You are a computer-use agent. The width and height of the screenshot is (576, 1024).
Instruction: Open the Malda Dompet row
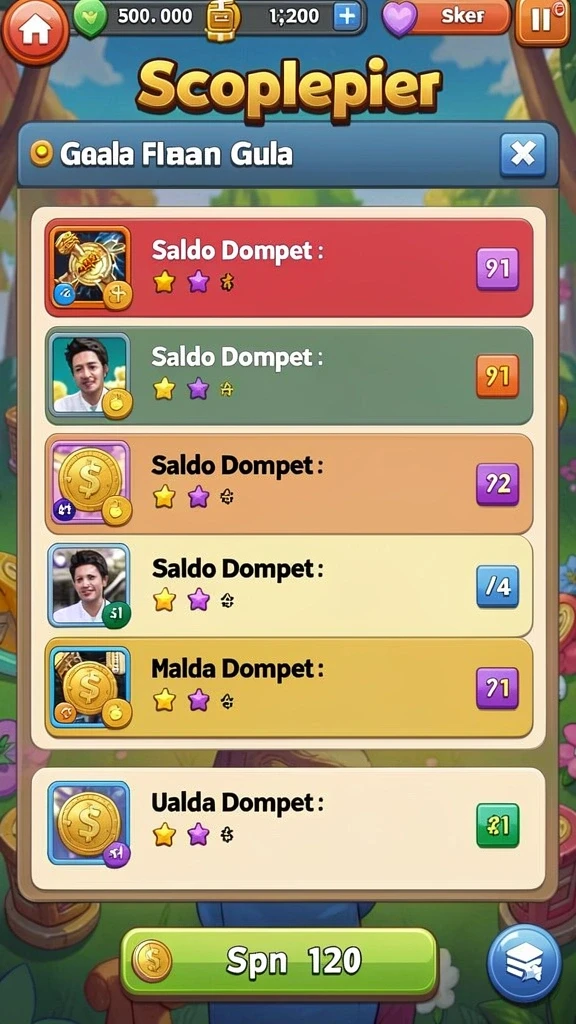point(289,688)
